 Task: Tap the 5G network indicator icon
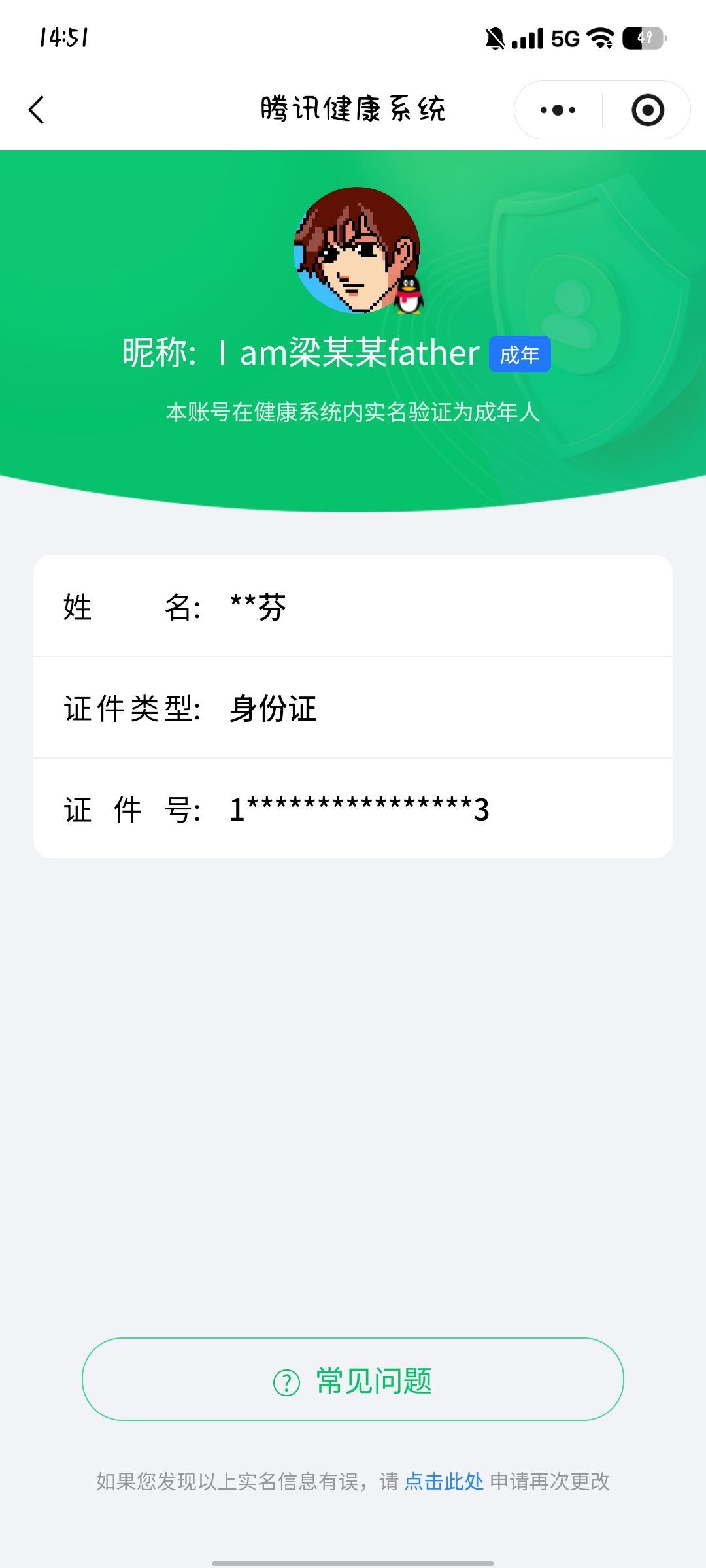coord(563,39)
